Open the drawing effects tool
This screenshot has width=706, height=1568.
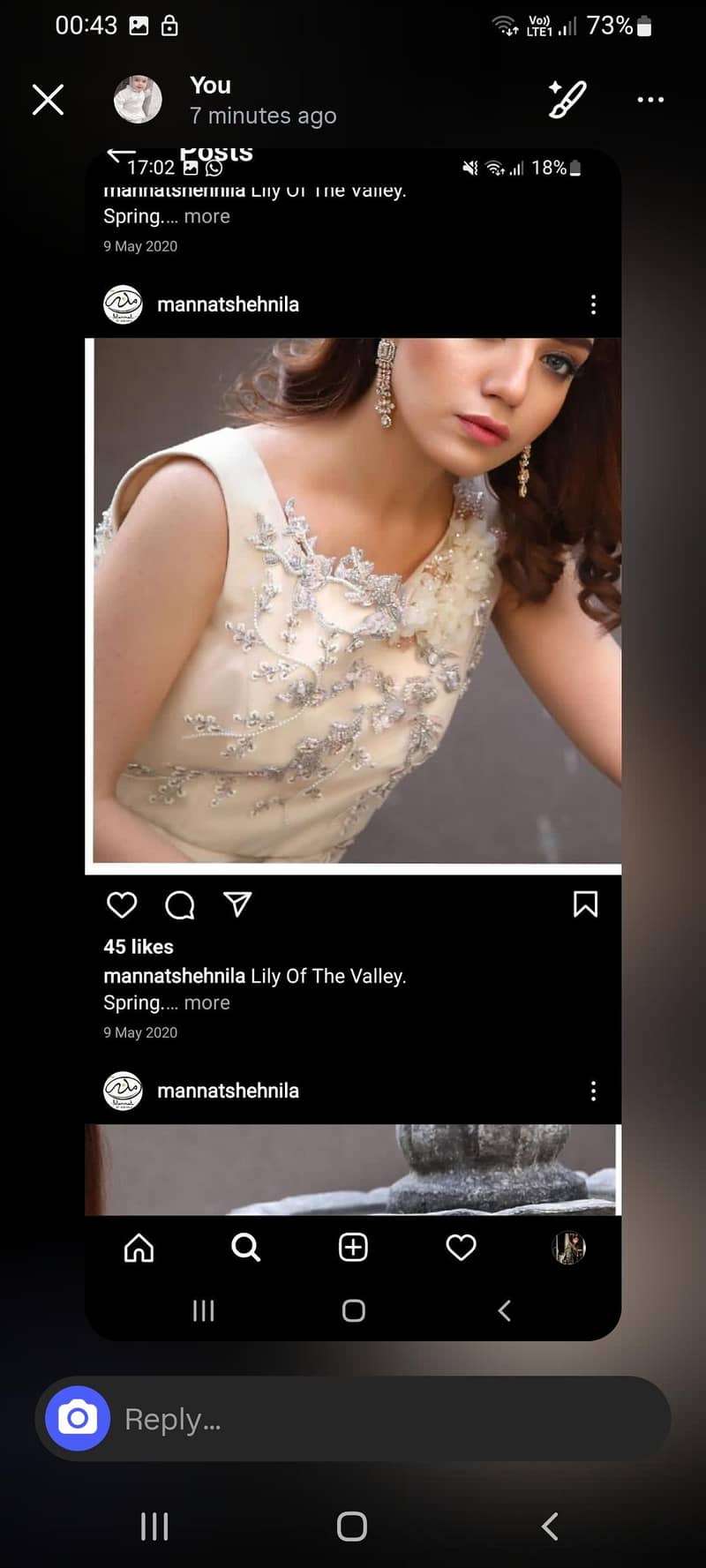567,100
